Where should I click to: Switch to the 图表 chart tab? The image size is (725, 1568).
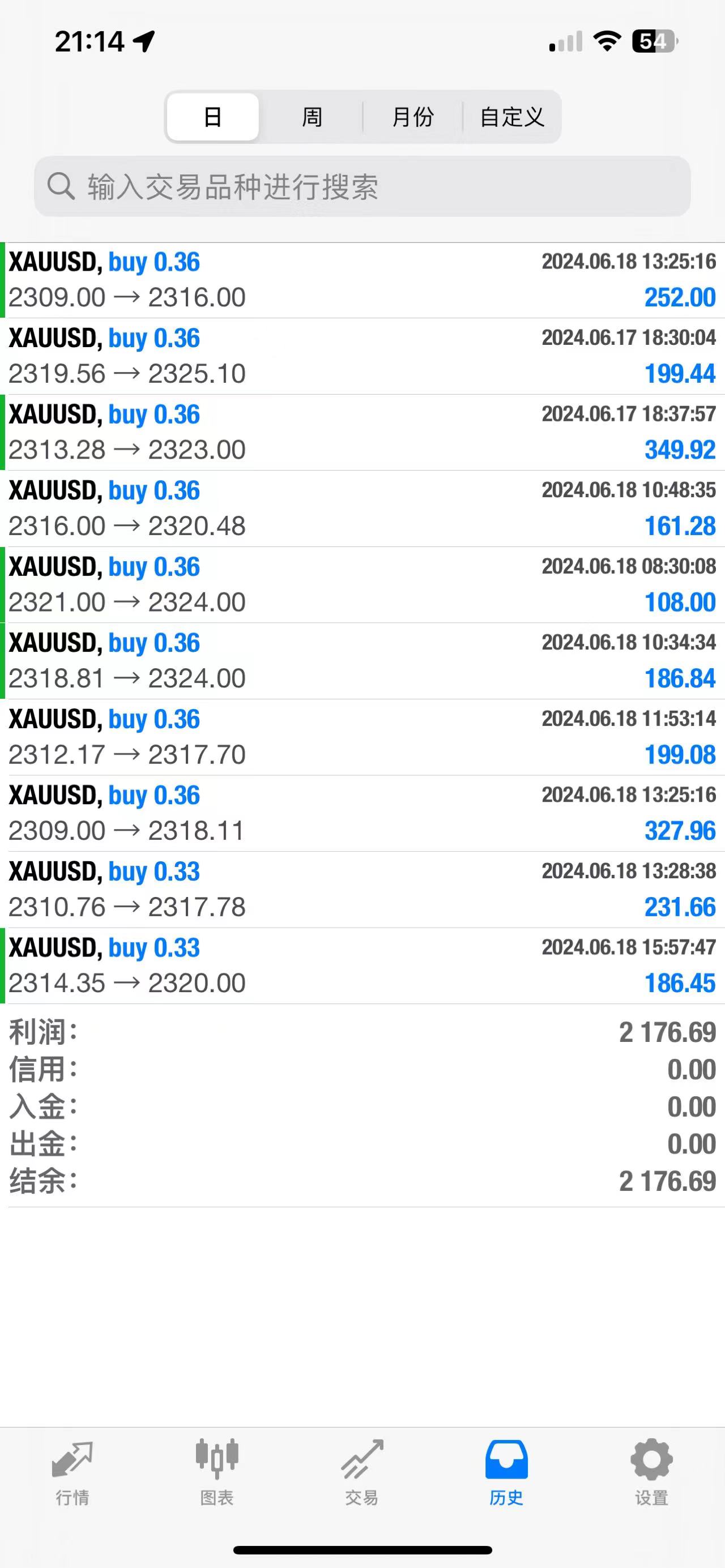pyautogui.click(x=217, y=1473)
